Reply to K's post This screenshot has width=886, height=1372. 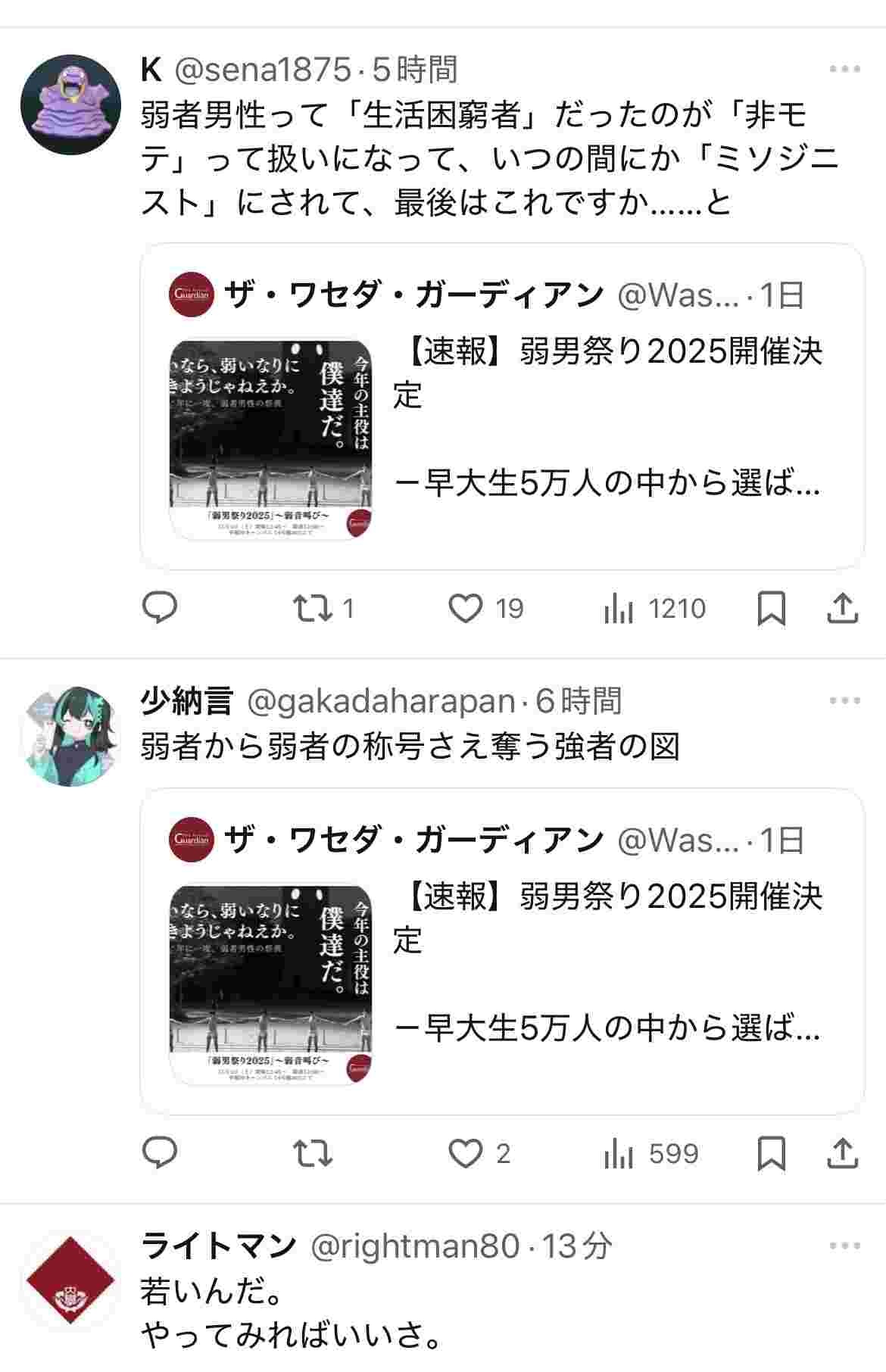[x=160, y=608]
